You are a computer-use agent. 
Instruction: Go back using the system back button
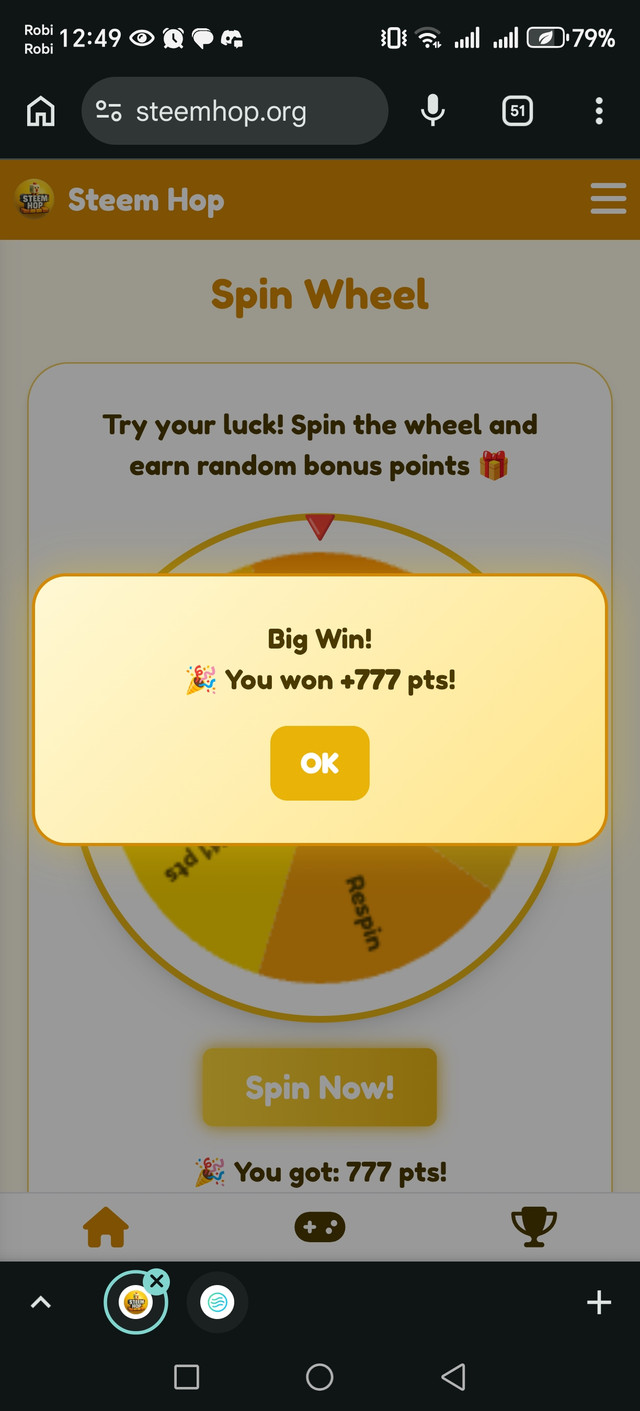coord(453,1377)
